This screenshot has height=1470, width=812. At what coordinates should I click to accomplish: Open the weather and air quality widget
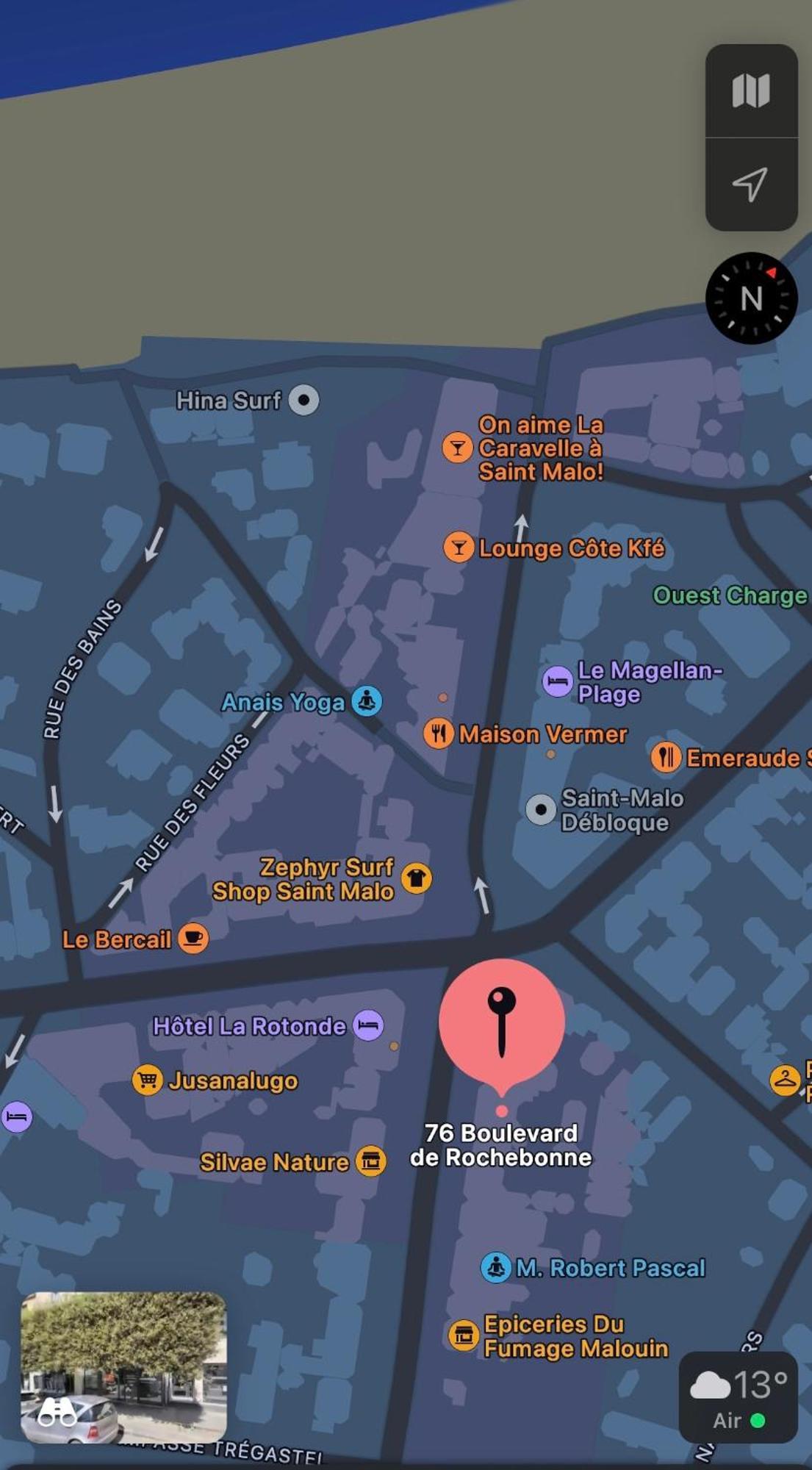pyautogui.click(x=738, y=1397)
